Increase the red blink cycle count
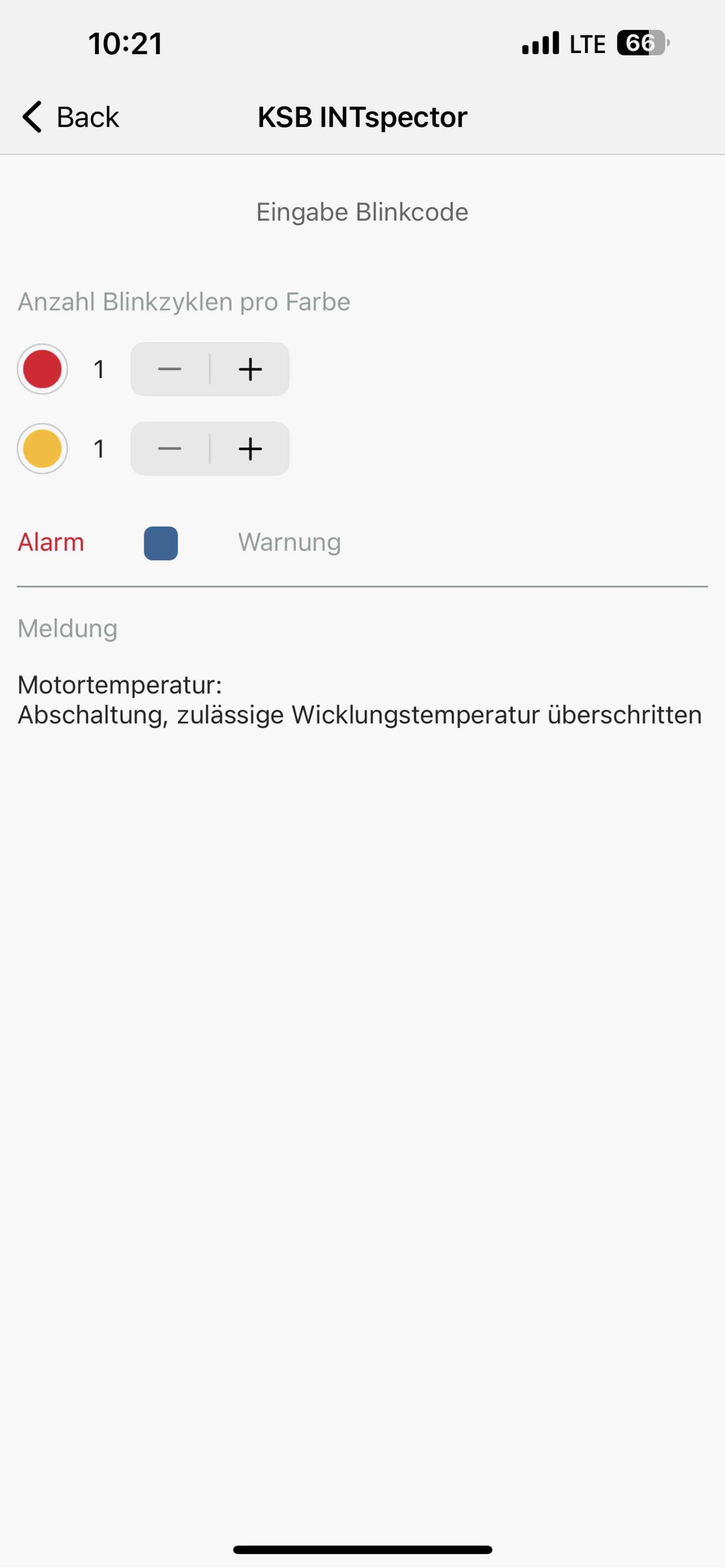Screen dimensions: 725x1568 (x=250, y=369)
